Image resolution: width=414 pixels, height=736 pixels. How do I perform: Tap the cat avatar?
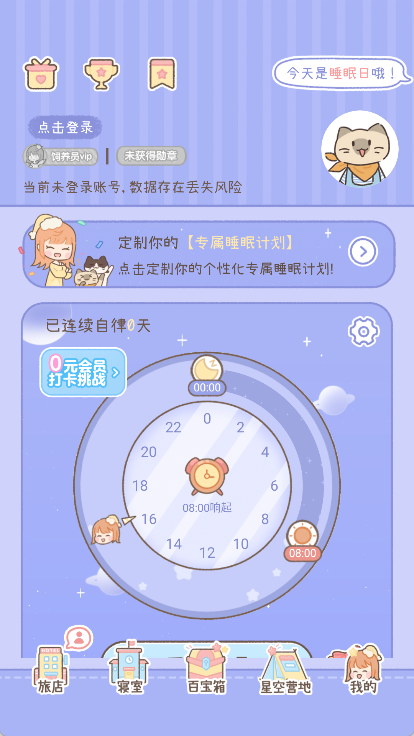360,149
